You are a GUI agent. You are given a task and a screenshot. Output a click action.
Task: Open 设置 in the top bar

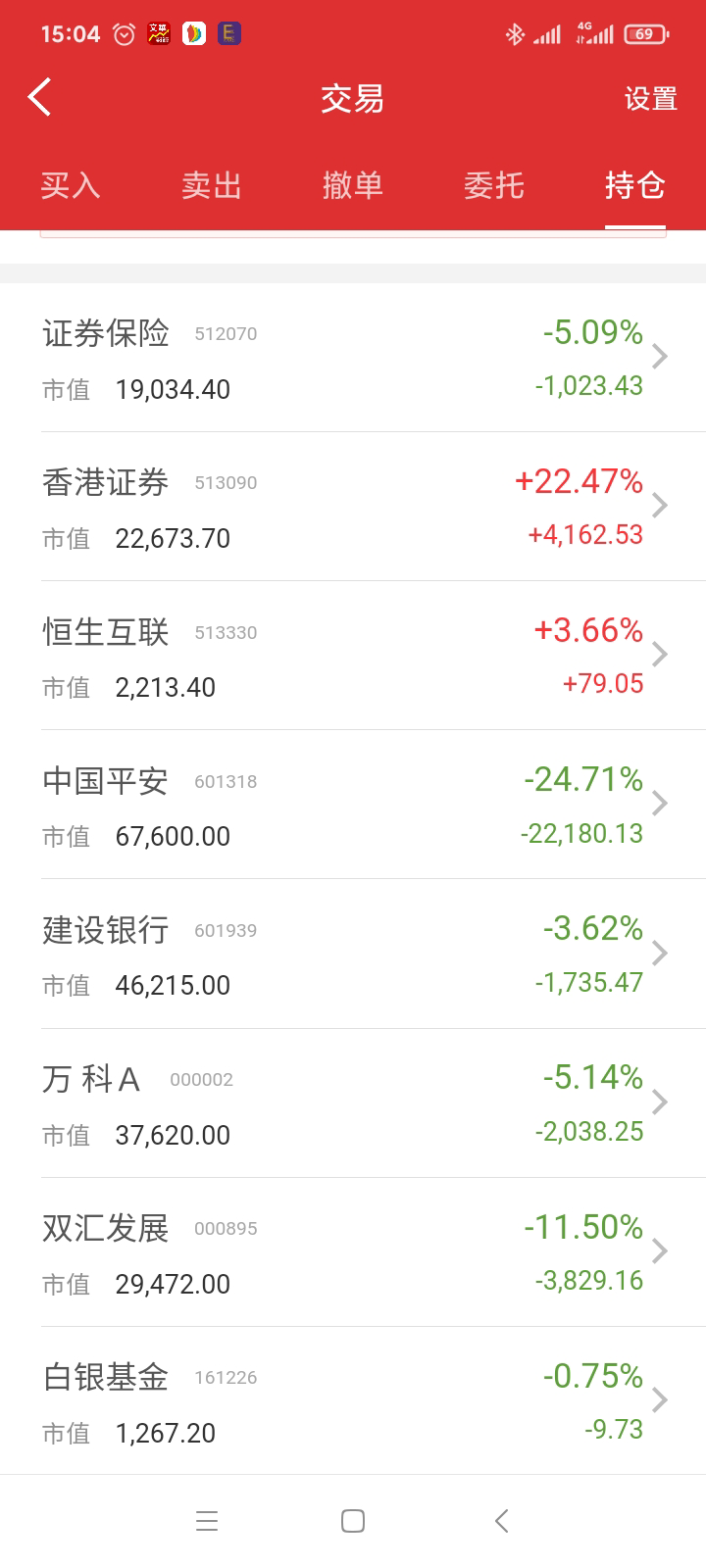(650, 99)
